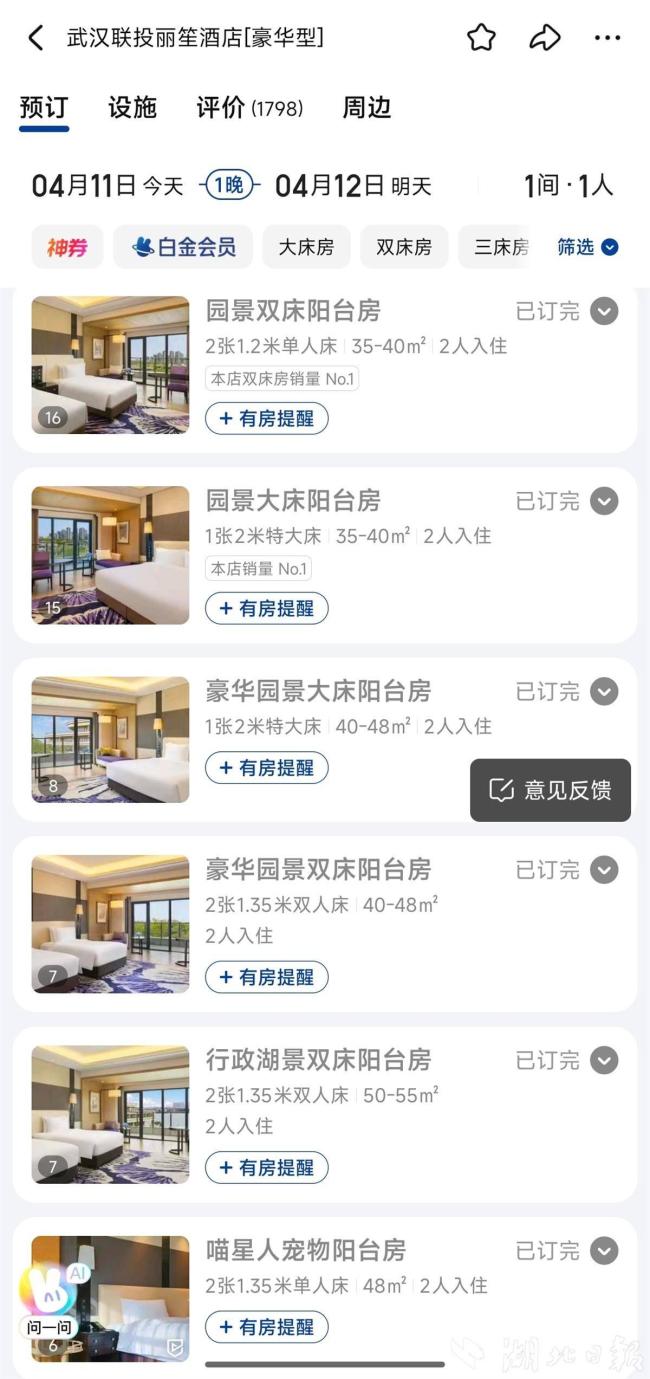Screen dimensions: 650x1379
Task: Set 有房提醒 for 园景双床阳台房
Action: click(266, 418)
